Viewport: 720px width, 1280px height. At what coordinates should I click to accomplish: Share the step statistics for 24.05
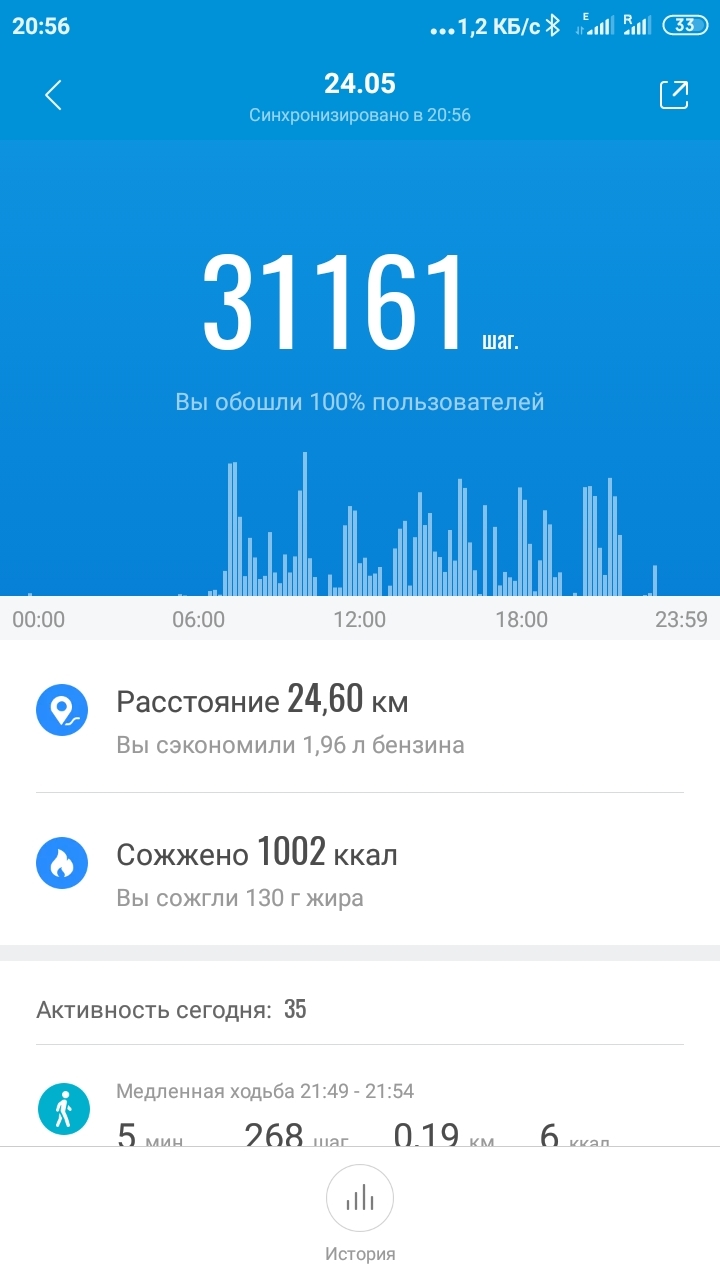pyautogui.click(x=674, y=95)
